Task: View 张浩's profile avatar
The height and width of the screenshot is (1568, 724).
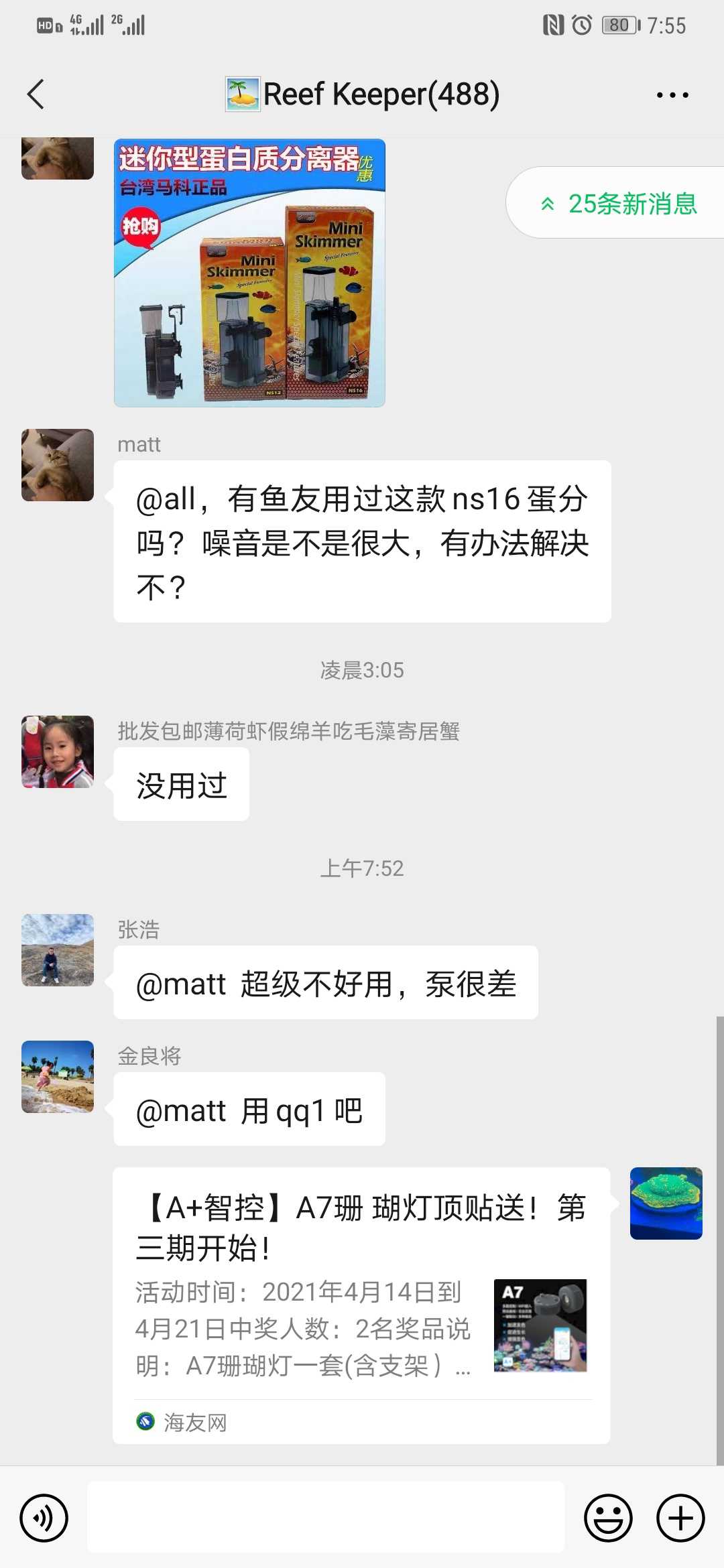Action: tap(58, 950)
